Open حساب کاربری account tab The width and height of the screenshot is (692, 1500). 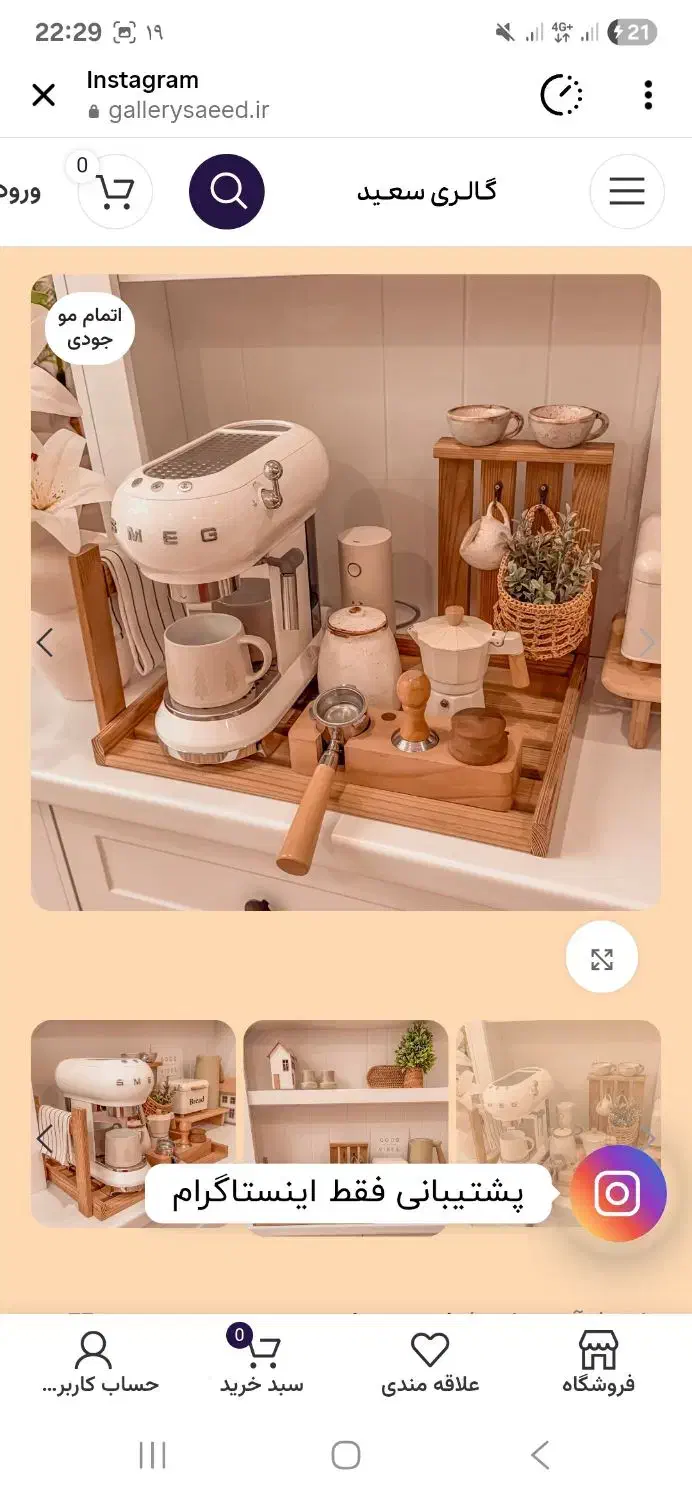click(95, 1363)
